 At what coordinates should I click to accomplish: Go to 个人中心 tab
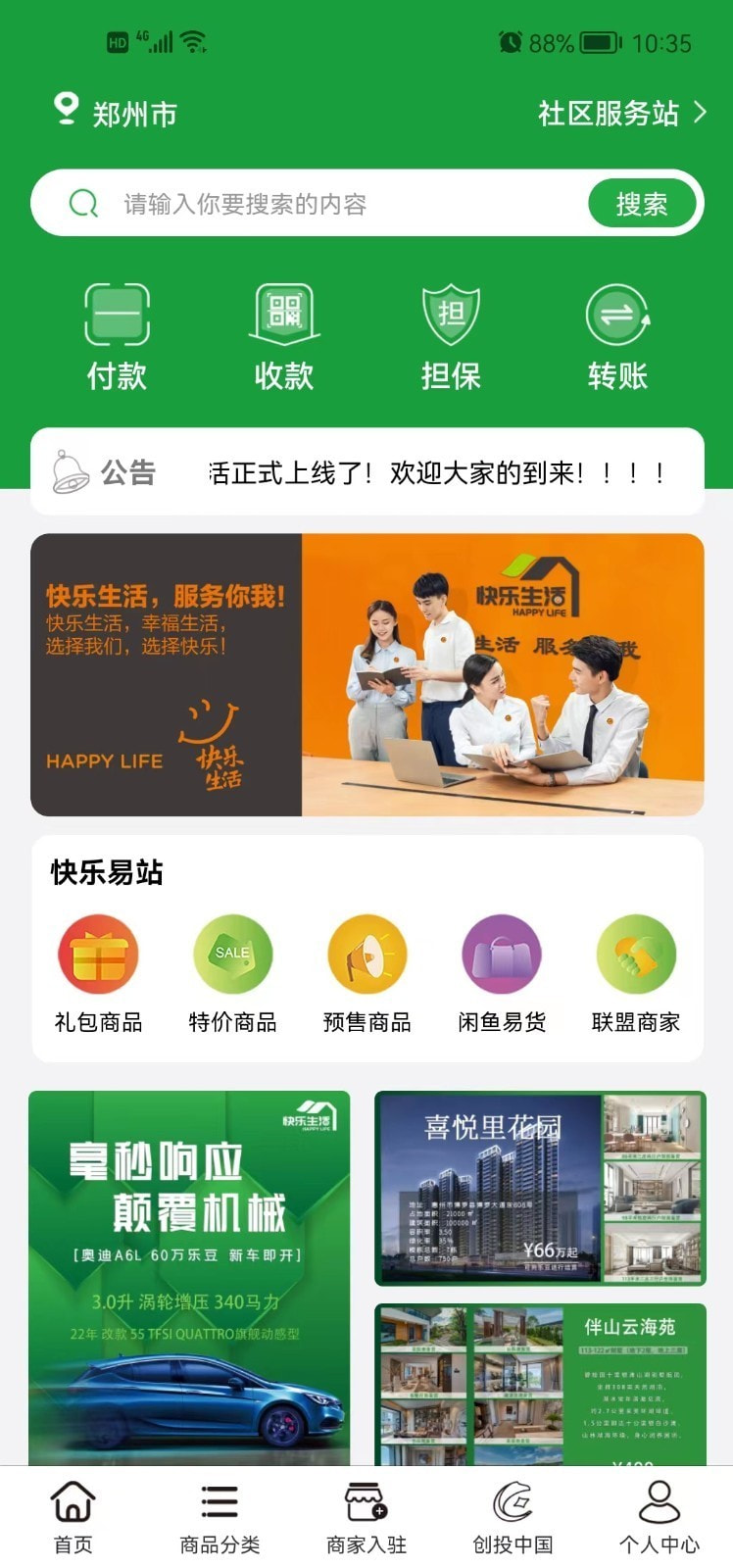[660, 1517]
